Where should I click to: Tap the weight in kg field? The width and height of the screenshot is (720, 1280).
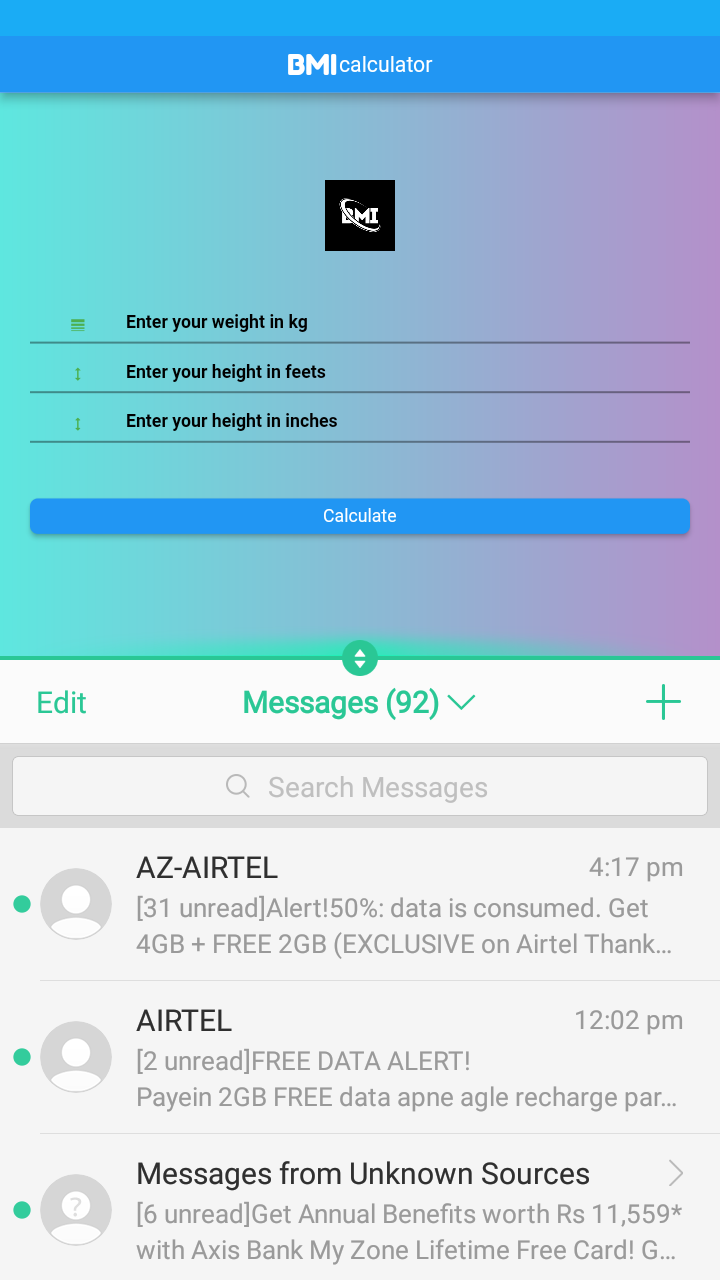coord(400,322)
